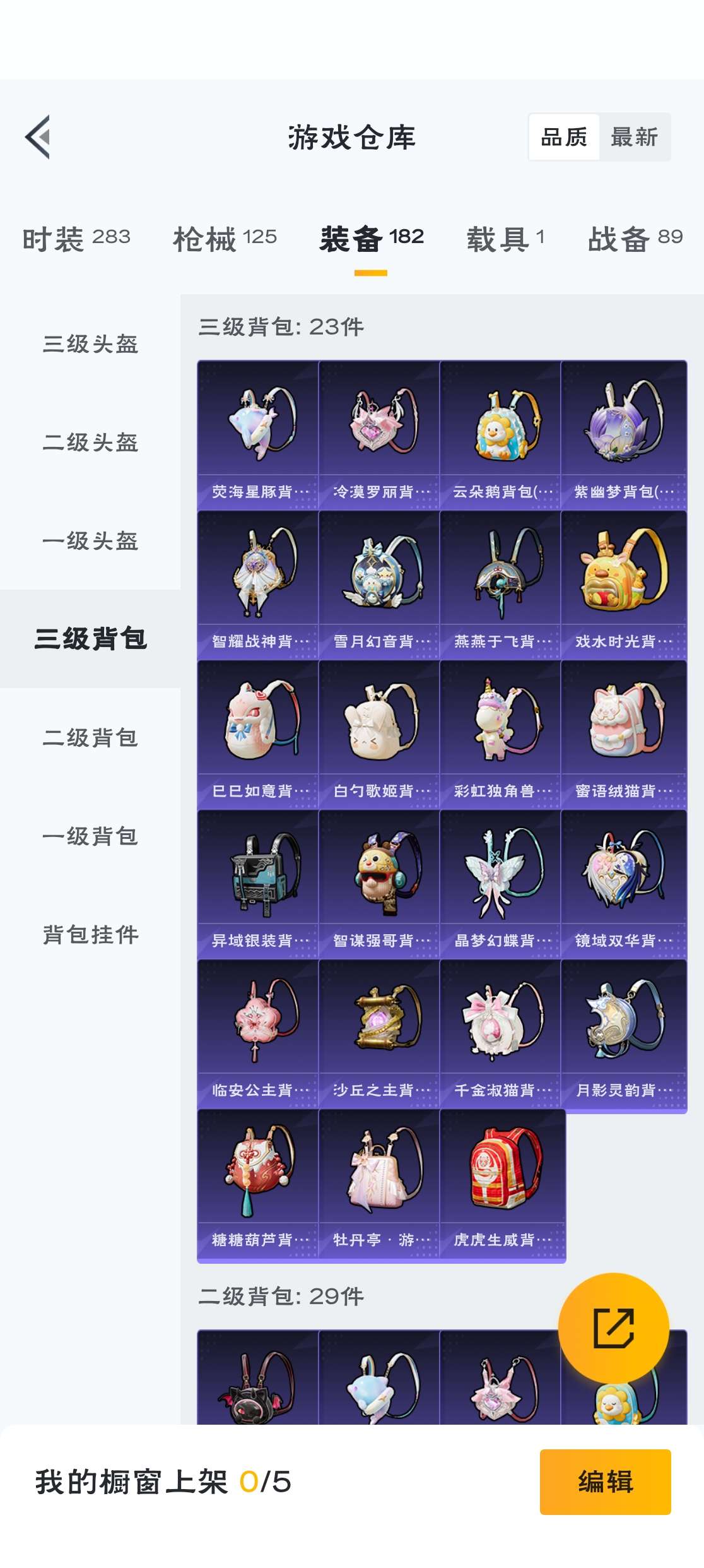Screen dimensions: 704x1568
Task: Open the 戏水时光 backpack item
Action: pyautogui.click(x=623, y=584)
